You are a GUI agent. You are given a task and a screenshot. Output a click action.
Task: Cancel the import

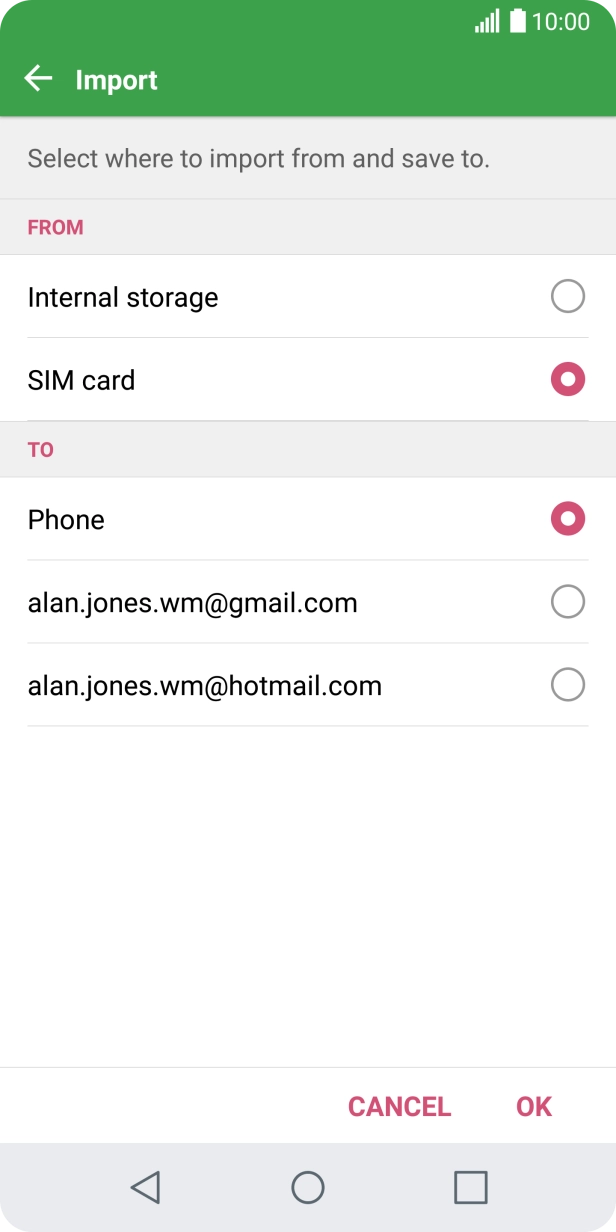pyautogui.click(x=399, y=1106)
